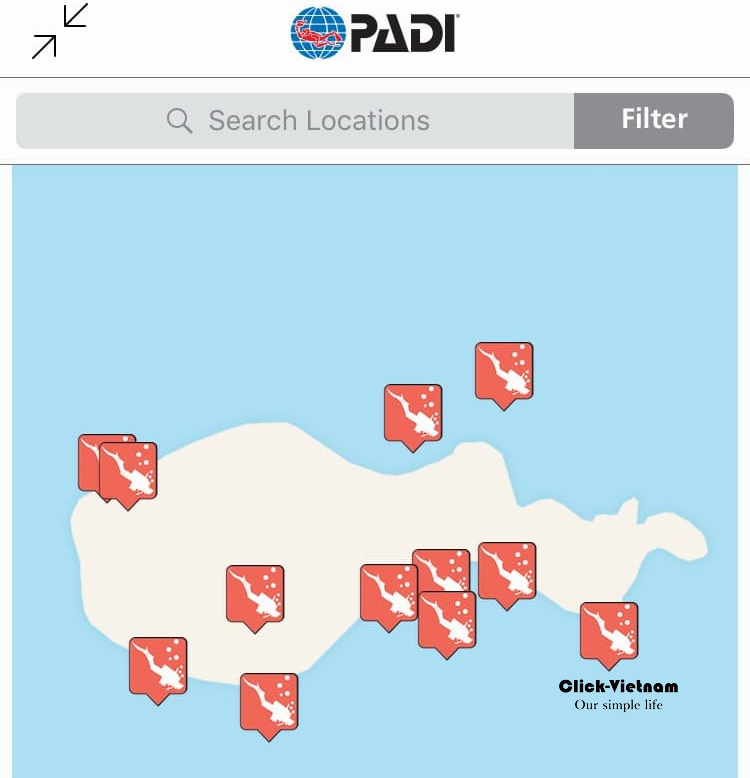Open the dive marker above Click-Vietnam watermark
Image resolution: width=750 pixels, height=778 pixels.
click(608, 631)
